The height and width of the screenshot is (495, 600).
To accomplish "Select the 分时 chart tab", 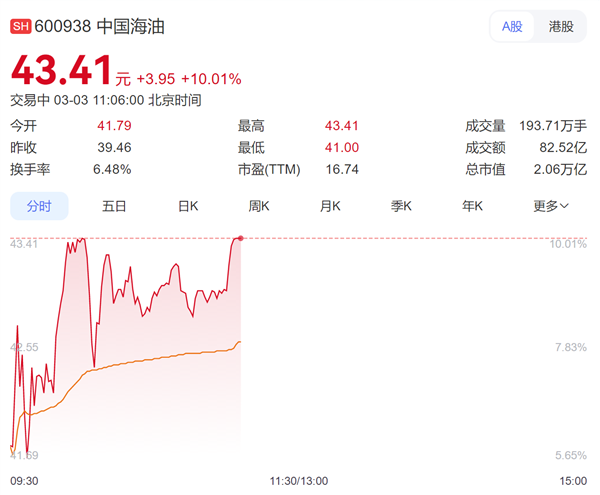I will tap(39, 206).
